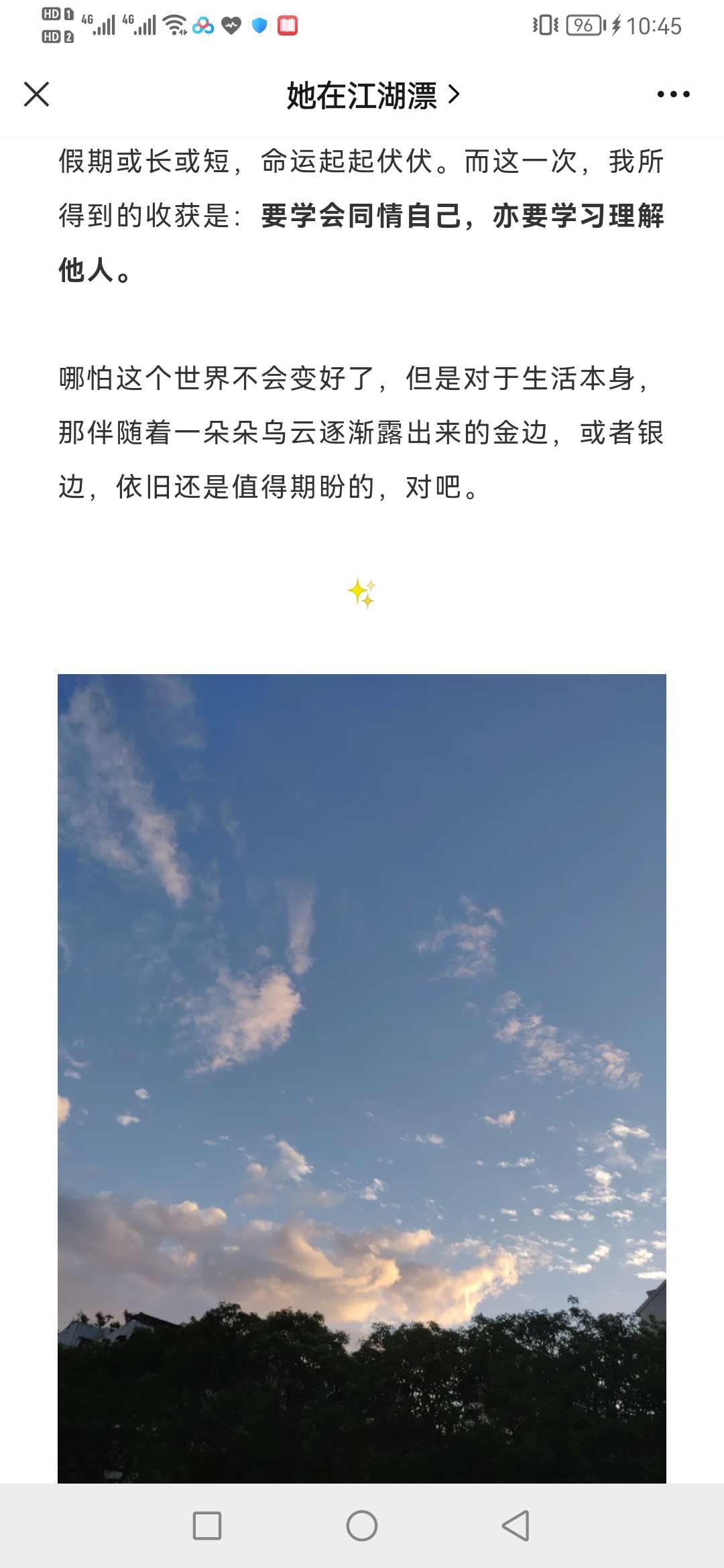The image size is (724, 1568).
Task: View the sunset sky photo full screen
Action: point(362,1078)
